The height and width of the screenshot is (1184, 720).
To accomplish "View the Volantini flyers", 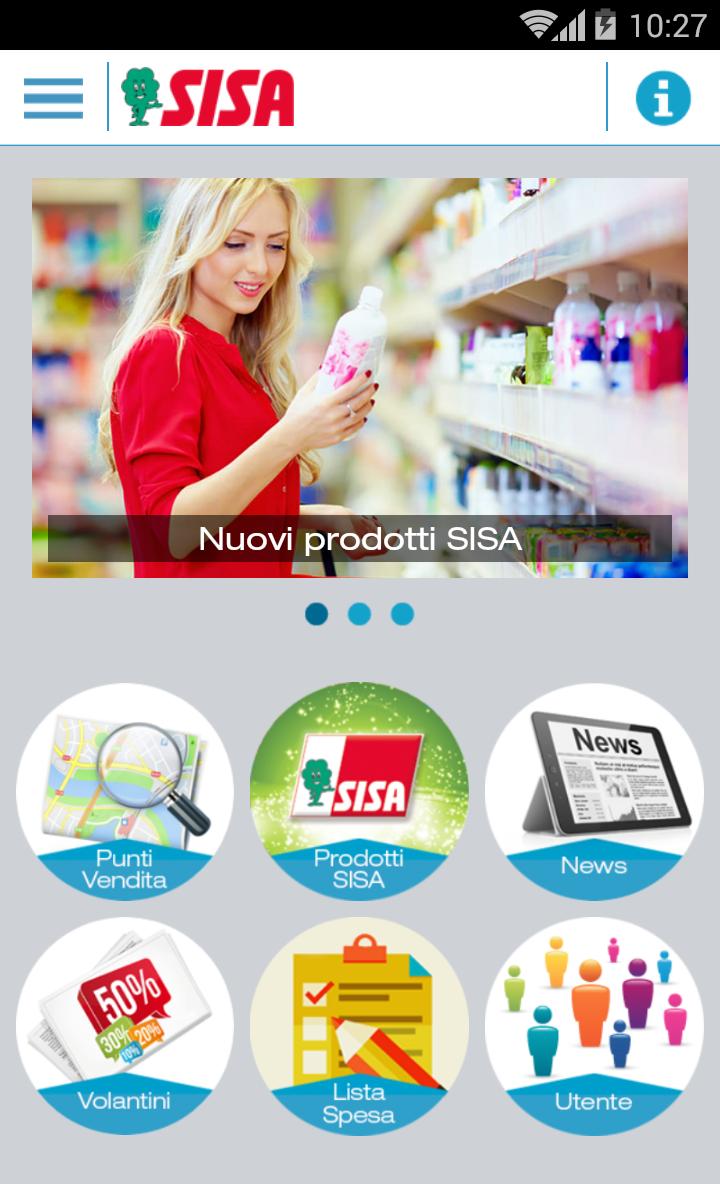I will tap(125, 1026).
